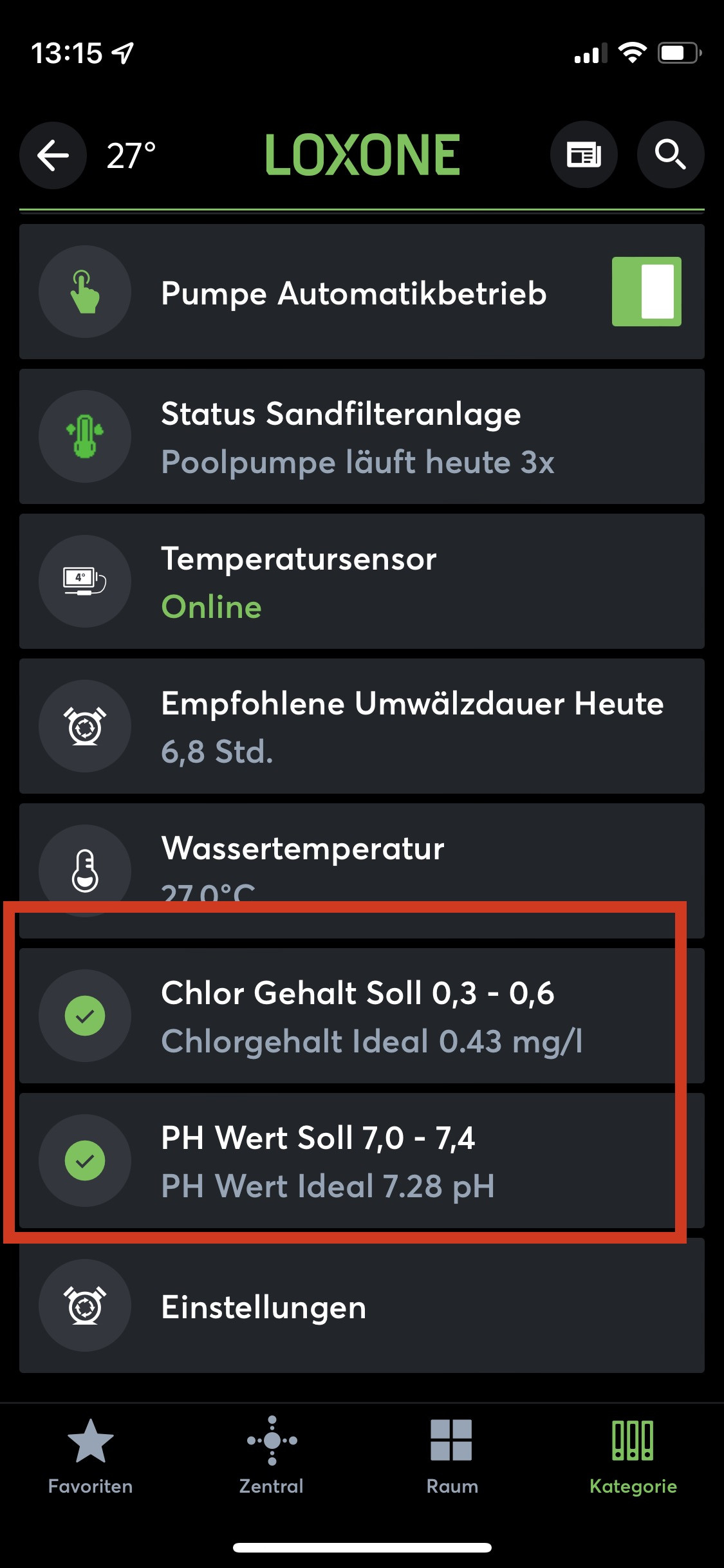Go back using the arrow button
Viewport: 724px width, 1568px height.
[x=53, y=155]
